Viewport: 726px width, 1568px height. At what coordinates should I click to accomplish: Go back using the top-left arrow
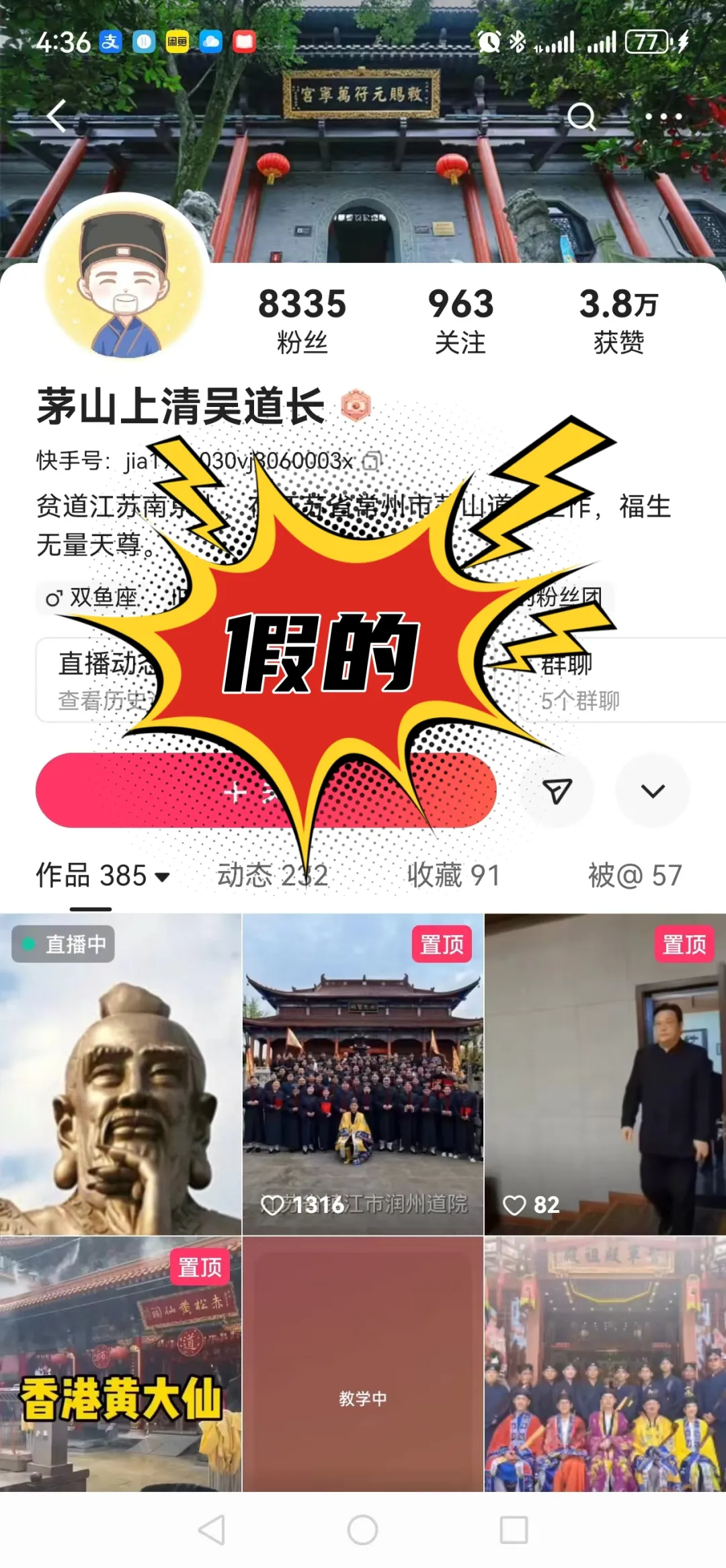57,116
